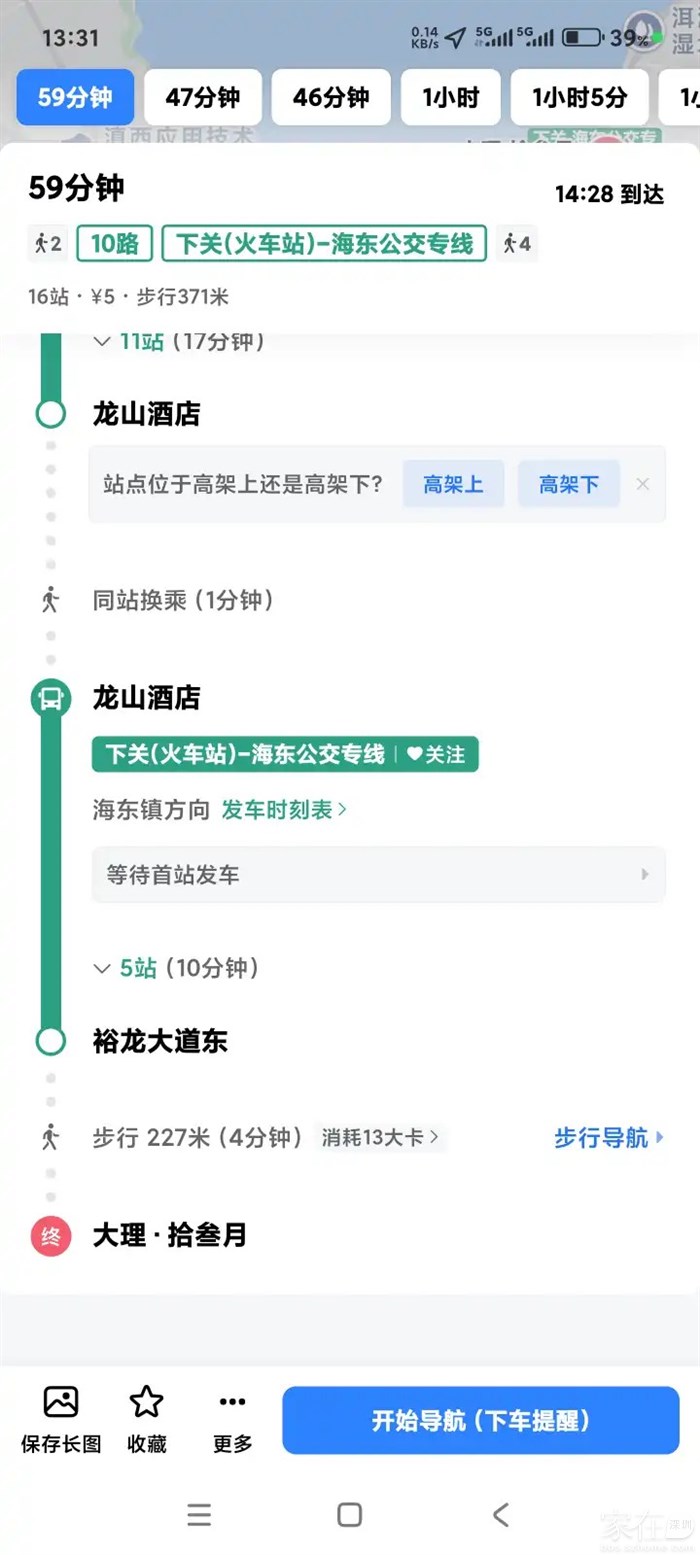Start 步行导航 walking navigation
The height and width of the screenshot is (1555, 700).
[x=609, y=1137]
